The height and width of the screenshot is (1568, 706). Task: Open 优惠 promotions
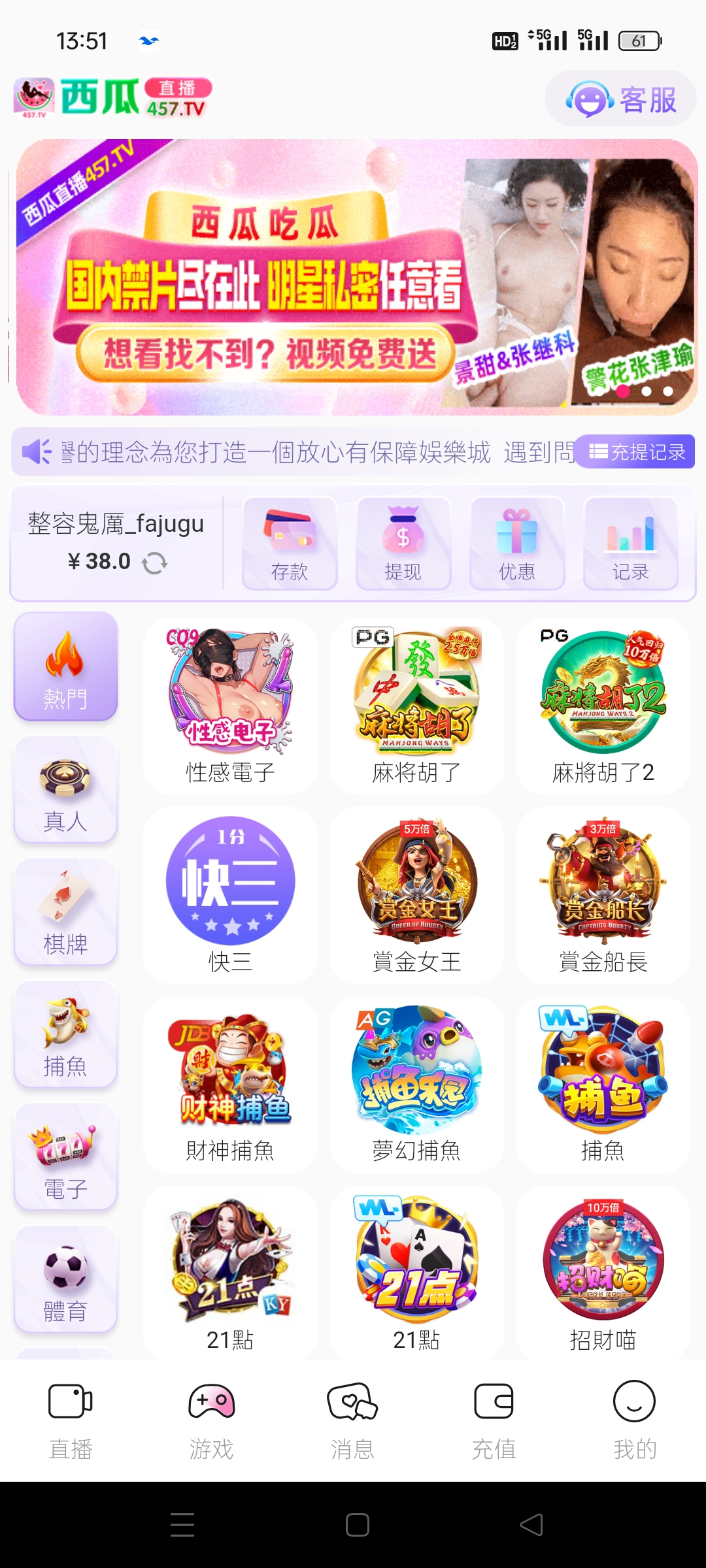517,544
